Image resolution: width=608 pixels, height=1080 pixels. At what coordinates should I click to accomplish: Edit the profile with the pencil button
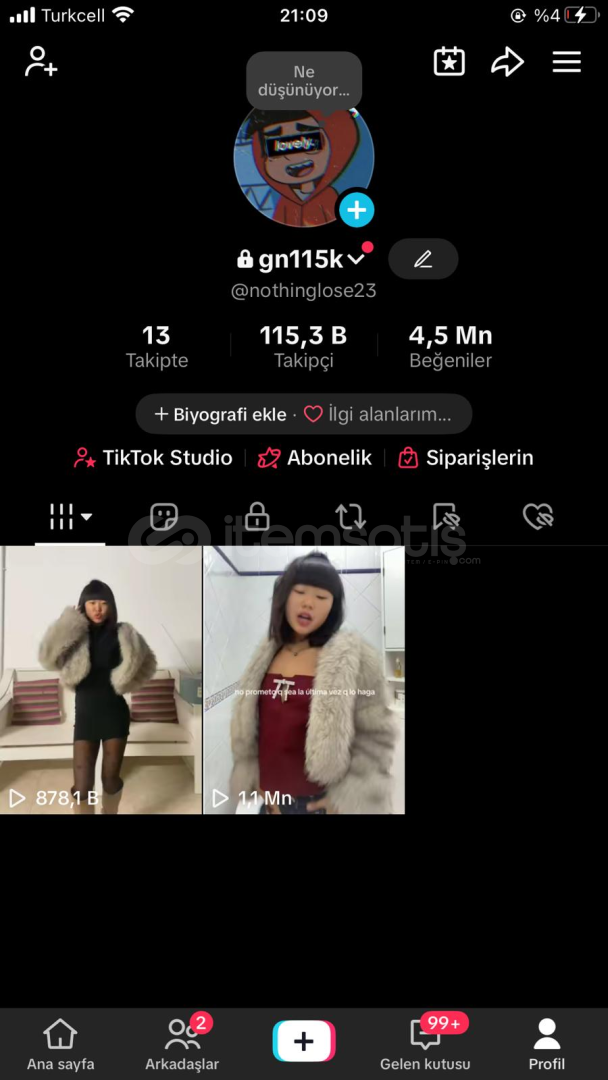pos(423,259)
